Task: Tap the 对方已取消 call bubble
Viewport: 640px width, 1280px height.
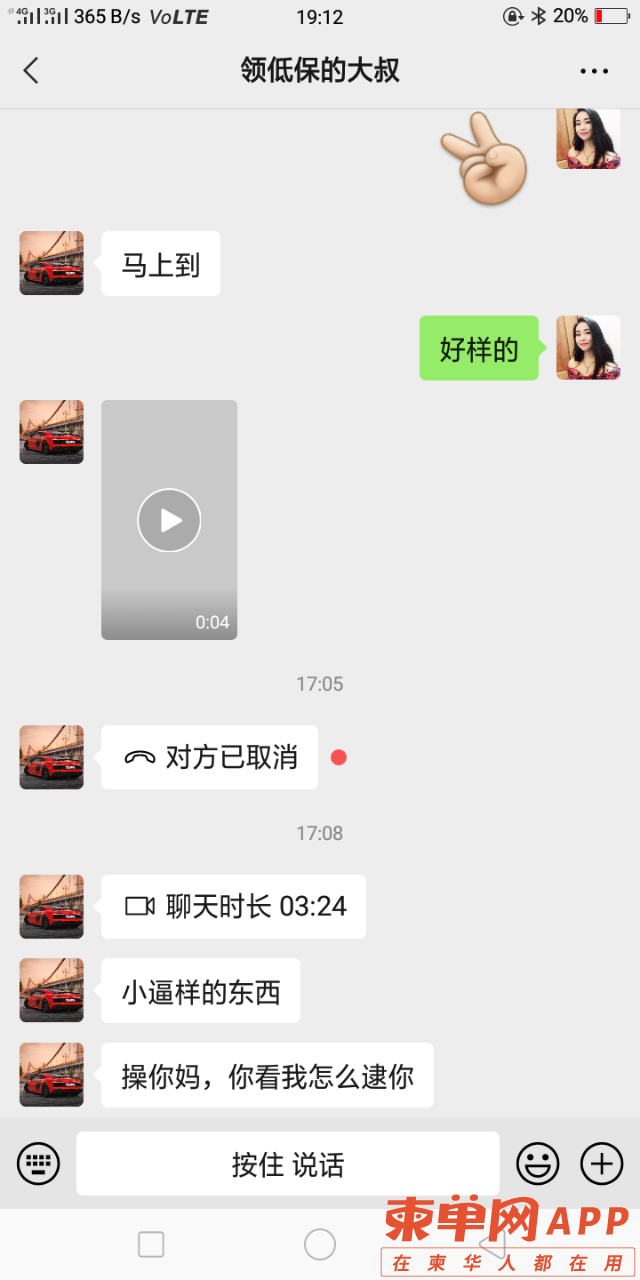Action: (210, 757)
